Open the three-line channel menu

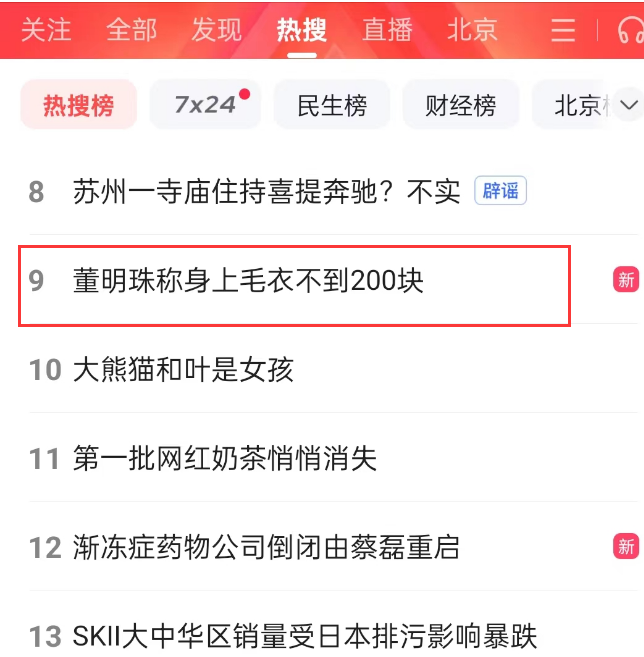563,31
